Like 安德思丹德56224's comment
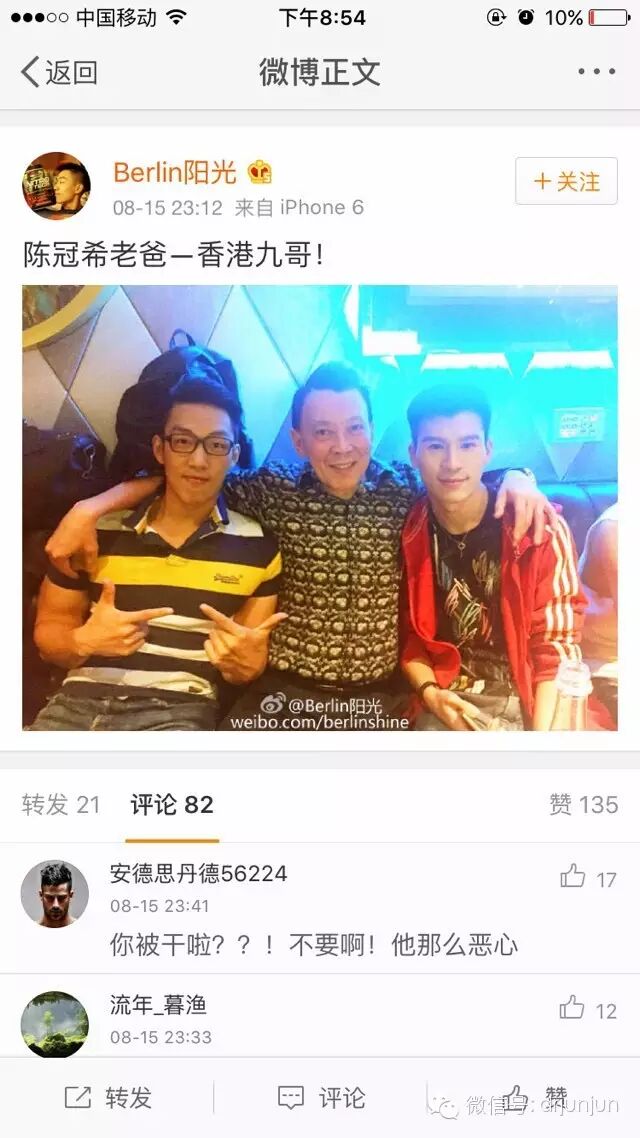The height and width of the screenshot is (1138, 640). pos(575,877)
